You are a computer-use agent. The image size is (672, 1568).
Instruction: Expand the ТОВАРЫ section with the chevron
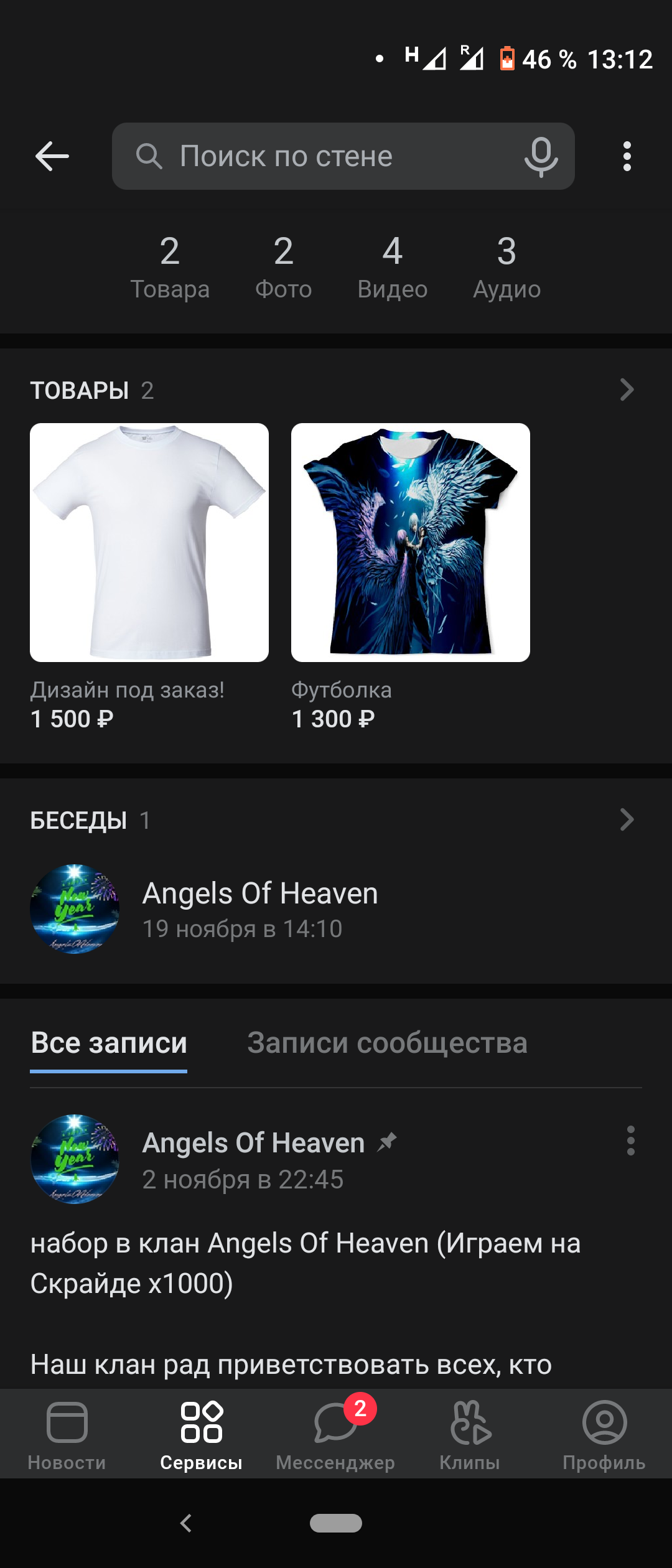point(627,389)
